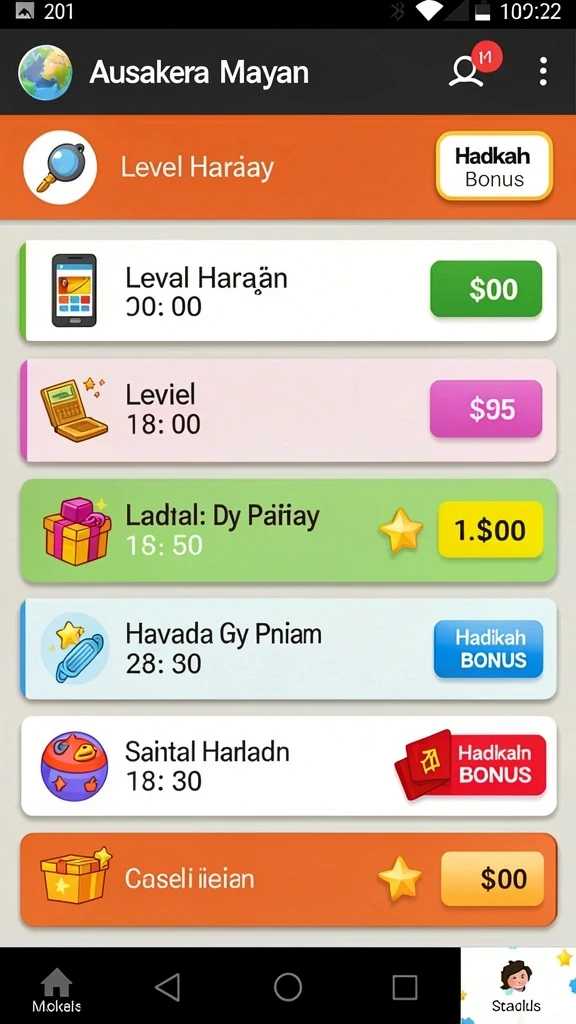Switch to the Staolds tab
The image size is (576, 1024).
coord(518,986)
